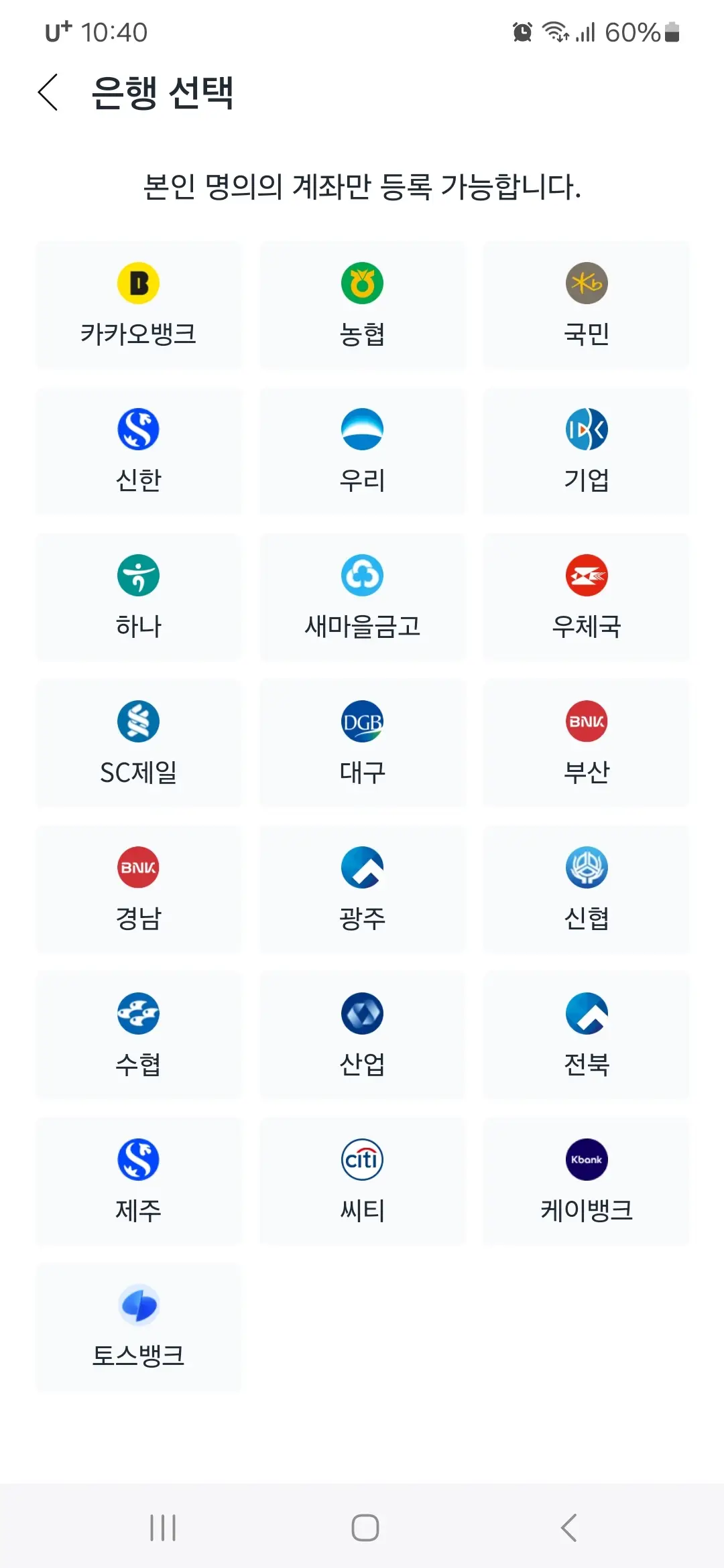Select 케이뱅크 (Kbank)
Screen dimensions: 724x1568
[x=586, y=1183]
